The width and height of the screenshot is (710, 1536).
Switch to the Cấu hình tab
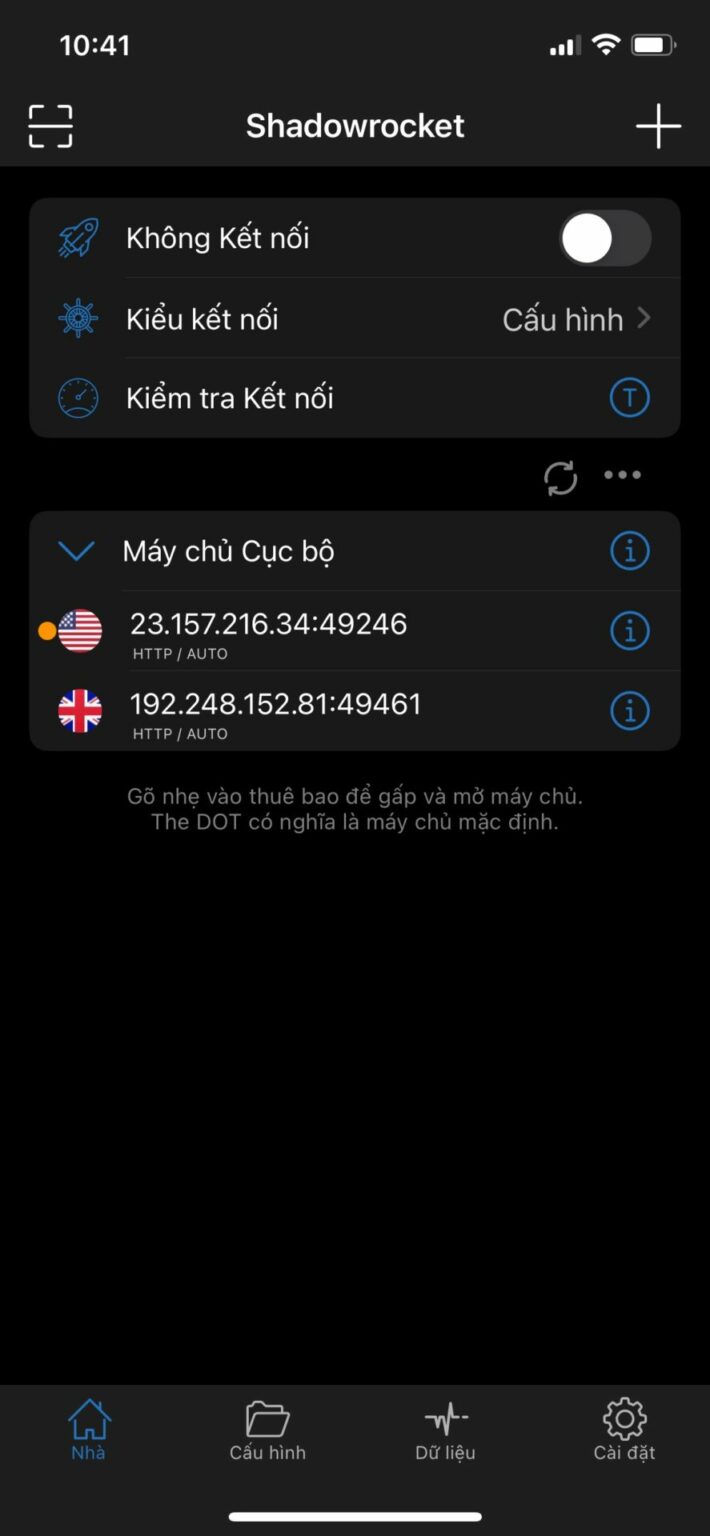click(267, 1430)
